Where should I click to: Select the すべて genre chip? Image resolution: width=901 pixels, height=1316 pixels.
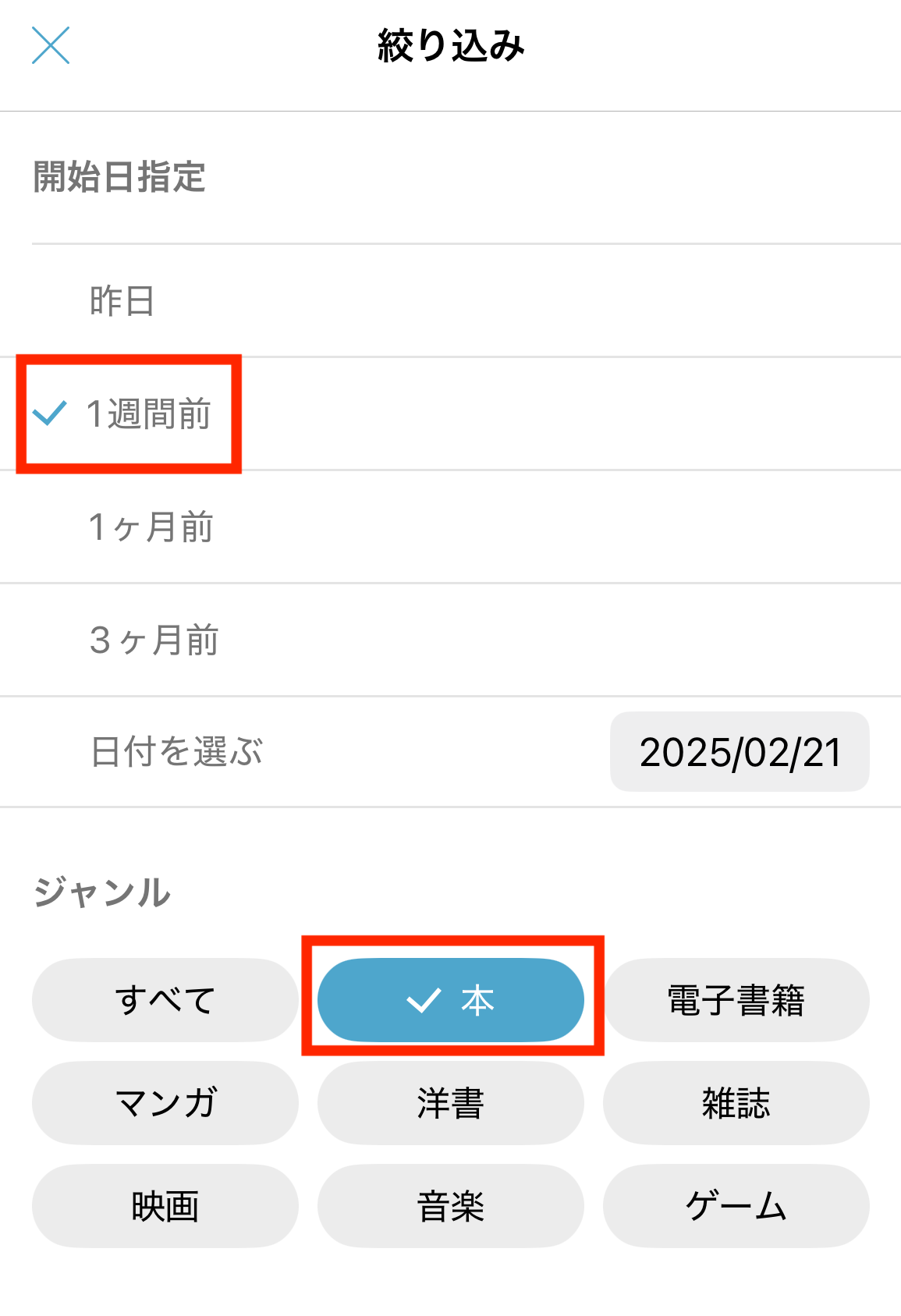165,1000
